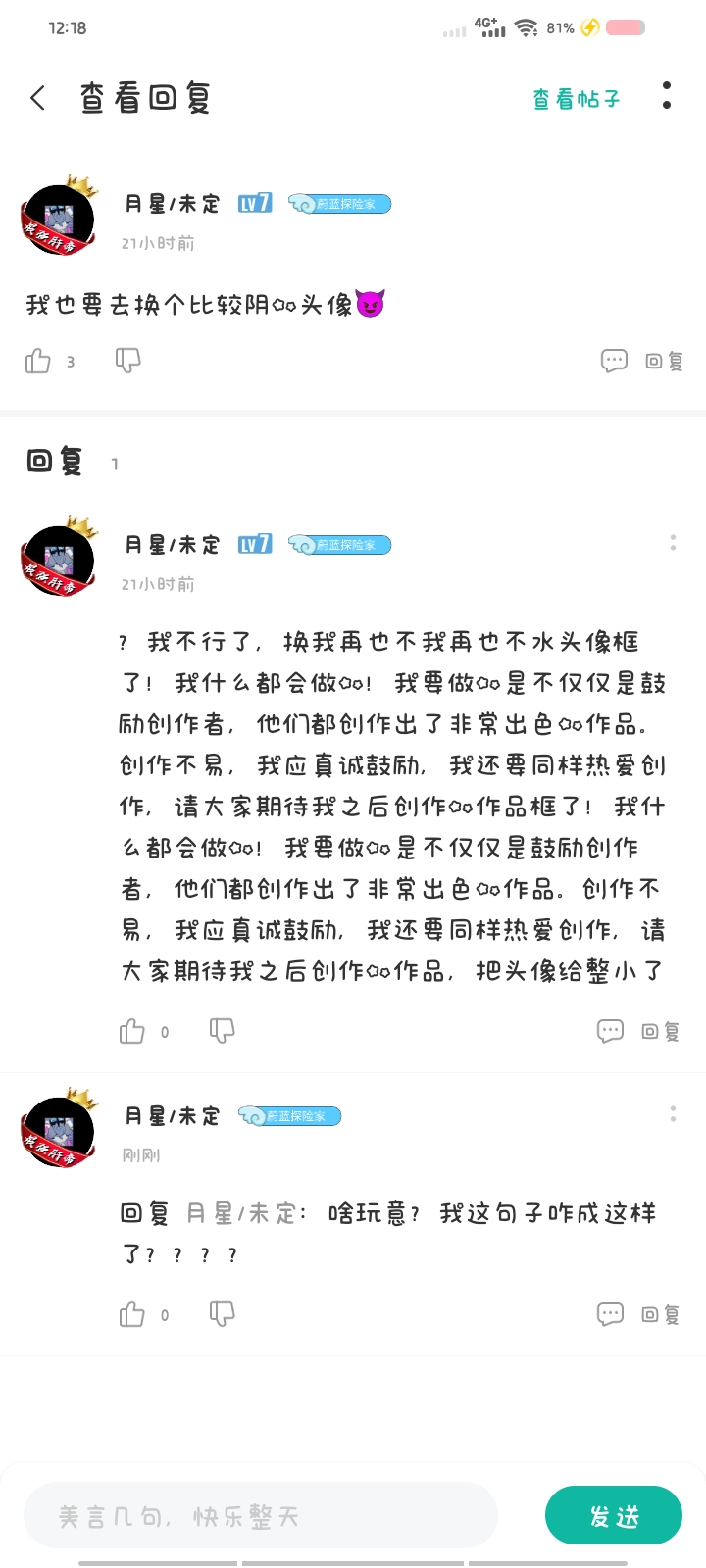The width and height of the screenshot is (706, 1568).
Task: Tap the 蔚蓝探险家 badge on the top comment
Action: coord(339,203)
